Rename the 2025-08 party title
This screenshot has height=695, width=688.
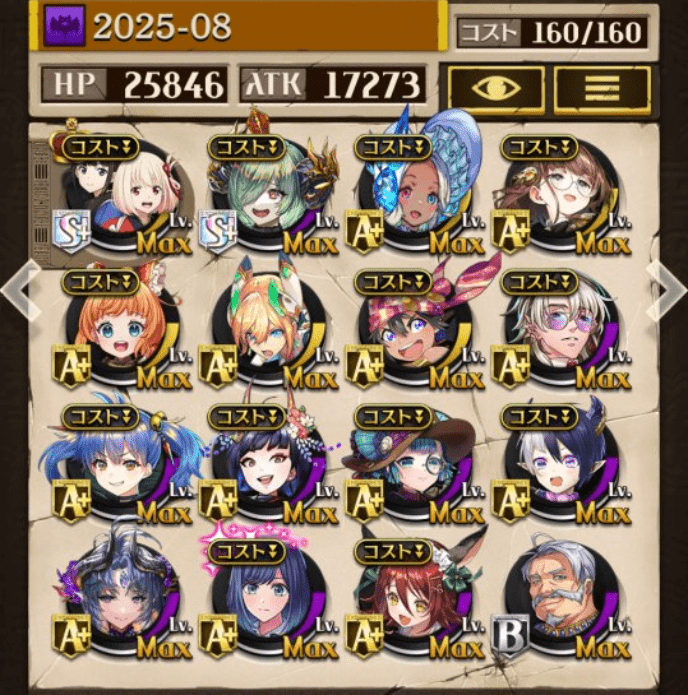[240, 27]
